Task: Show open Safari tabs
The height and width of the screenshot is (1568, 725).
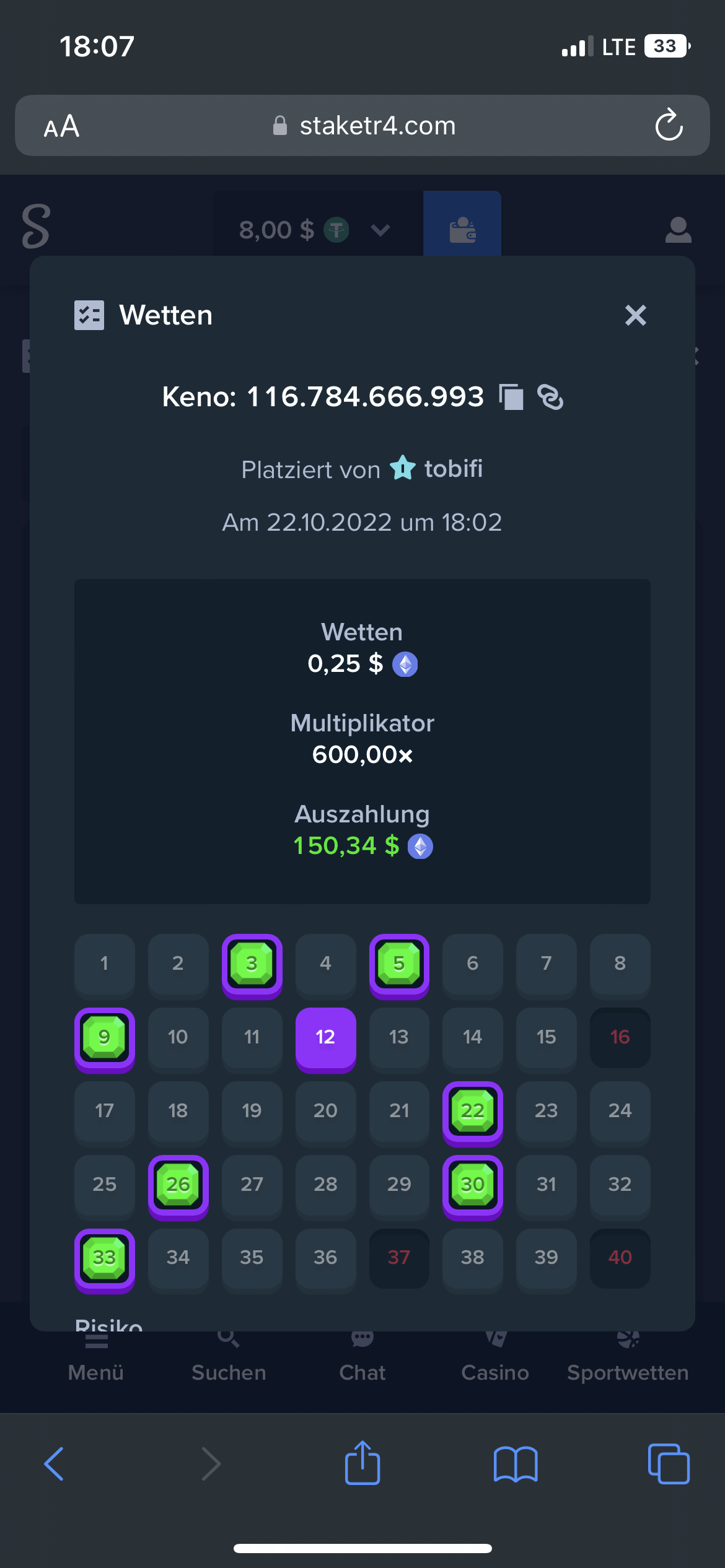Action: coord(669,1464)
